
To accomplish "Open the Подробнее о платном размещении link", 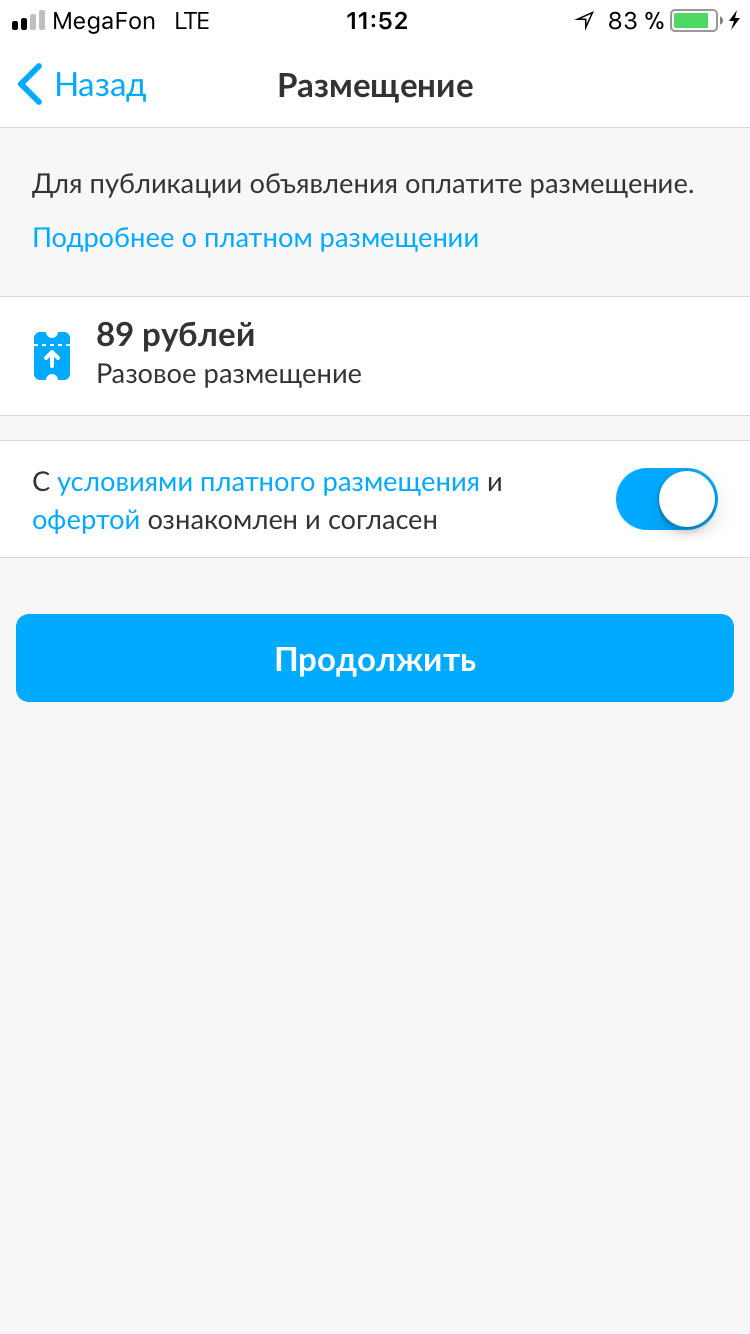I will click(x=255, y=238).
